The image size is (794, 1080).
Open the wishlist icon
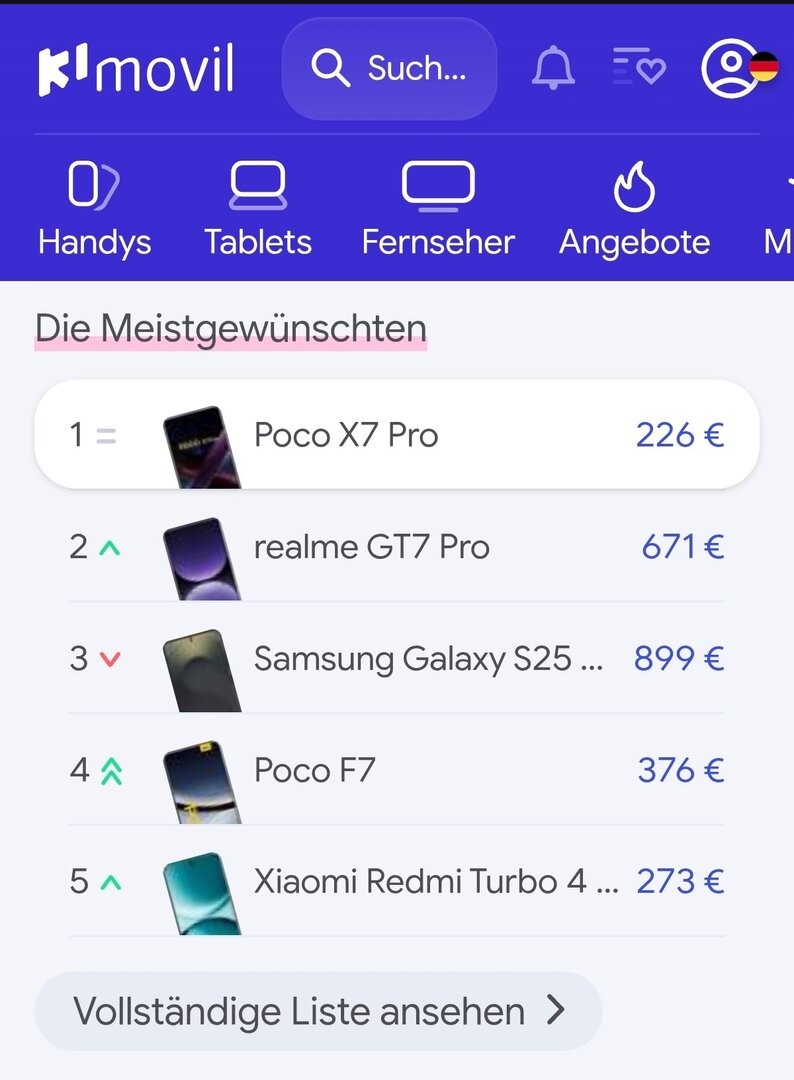coord(638,69)
